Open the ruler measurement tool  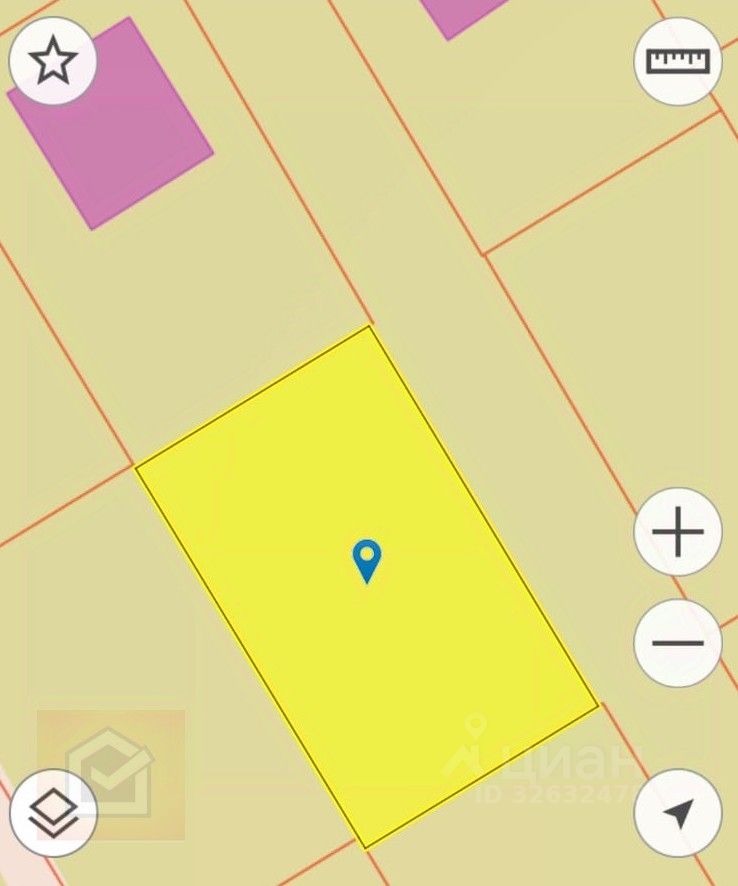(678, 62)
